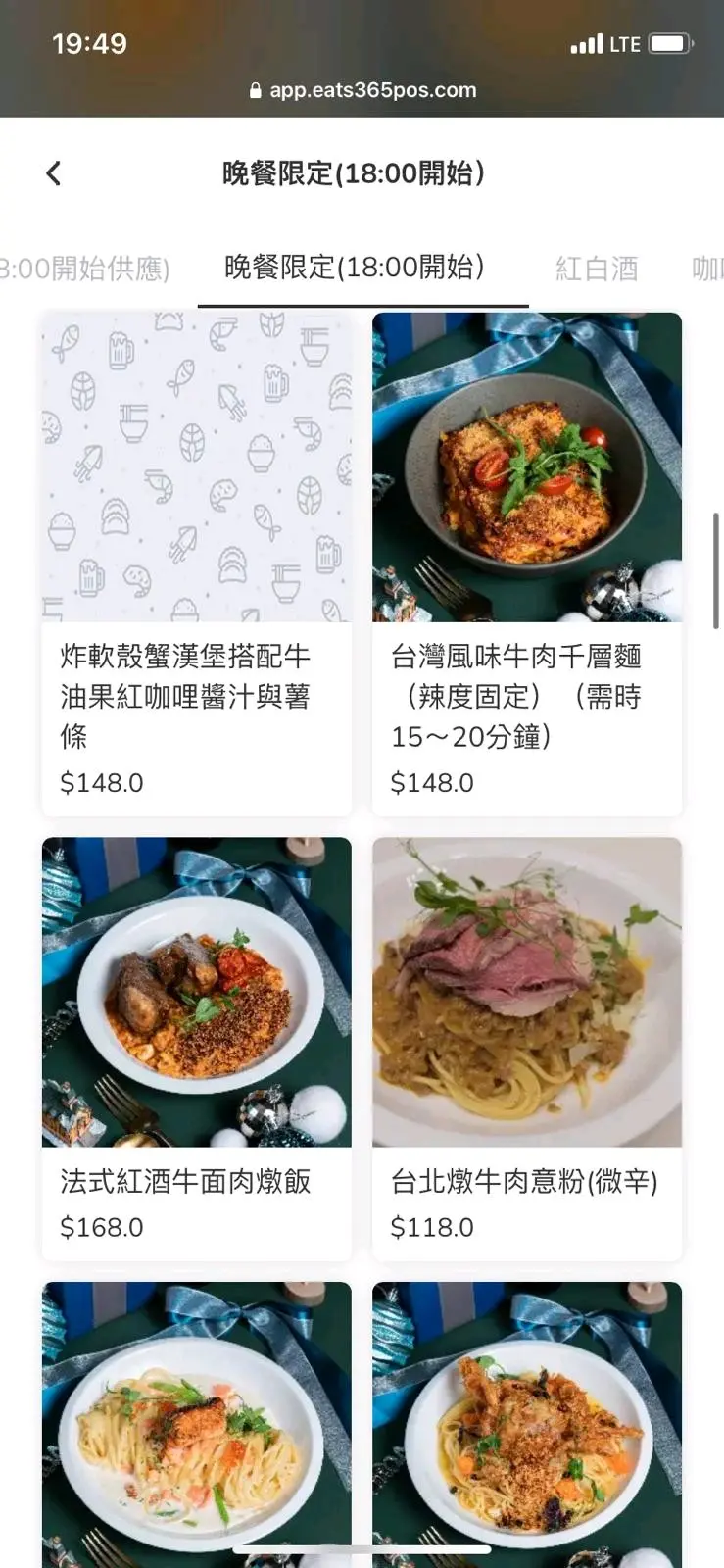View the 法式紅酒牛面肉燉飯 dish

point(196,1048)
